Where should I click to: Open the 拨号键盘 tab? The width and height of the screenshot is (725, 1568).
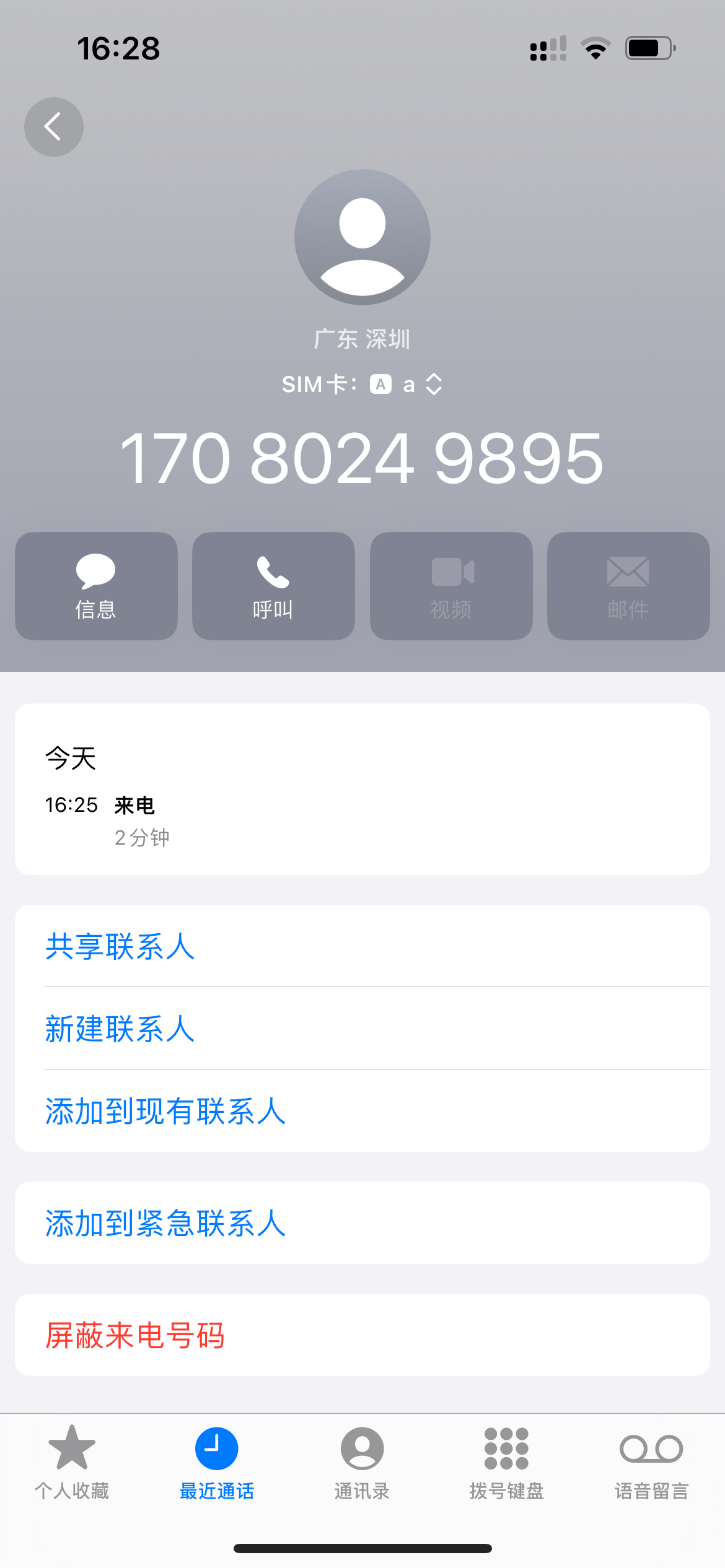click(506, 1461)
